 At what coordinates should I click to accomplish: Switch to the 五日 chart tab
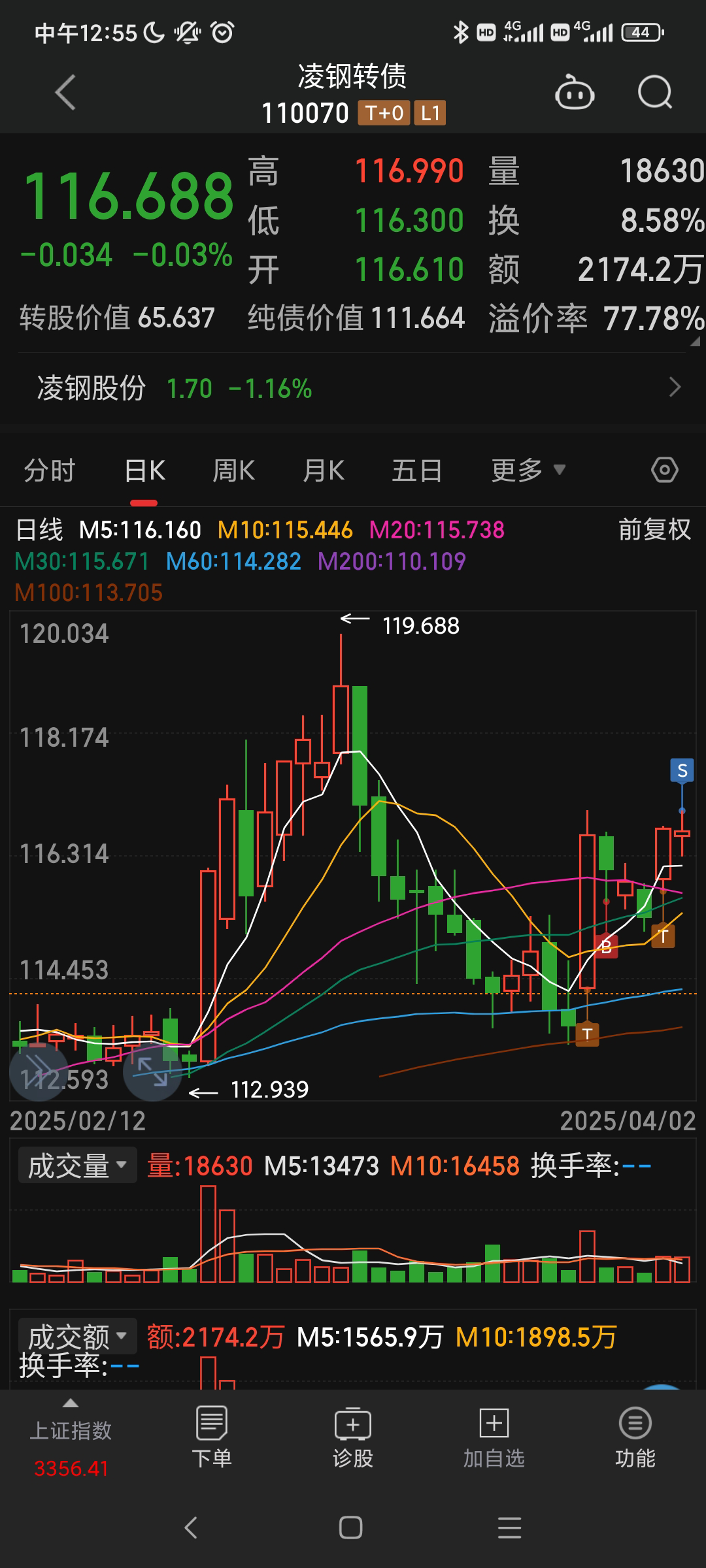click(x=416, y=471)
